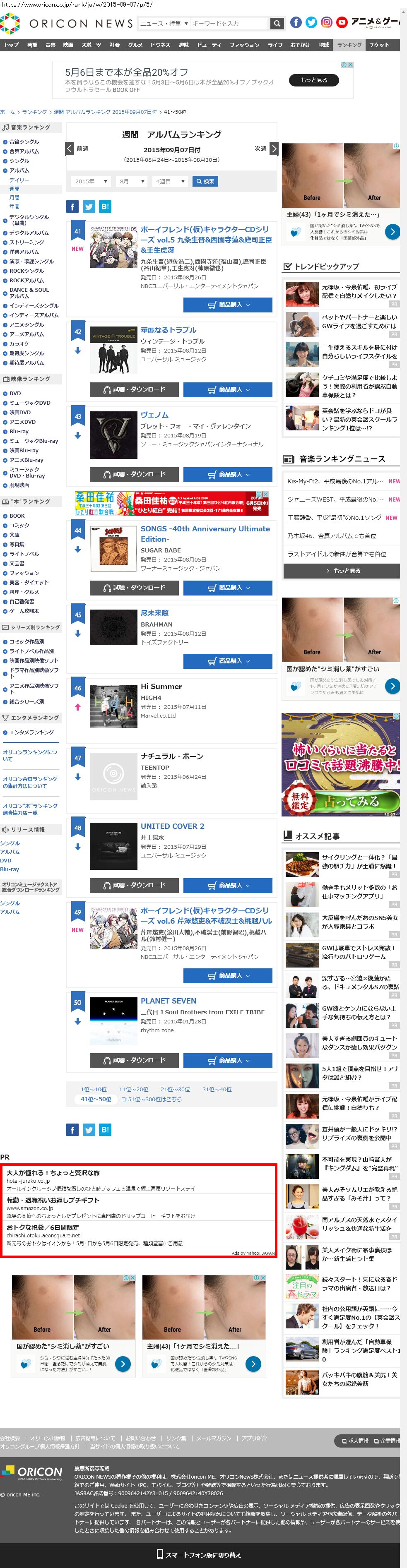Select デジタルアルバム in sidebar menu
Image resolution: width=407 pixels, height=1568 pixels.
pyautogui.click(x=29, y=233)
